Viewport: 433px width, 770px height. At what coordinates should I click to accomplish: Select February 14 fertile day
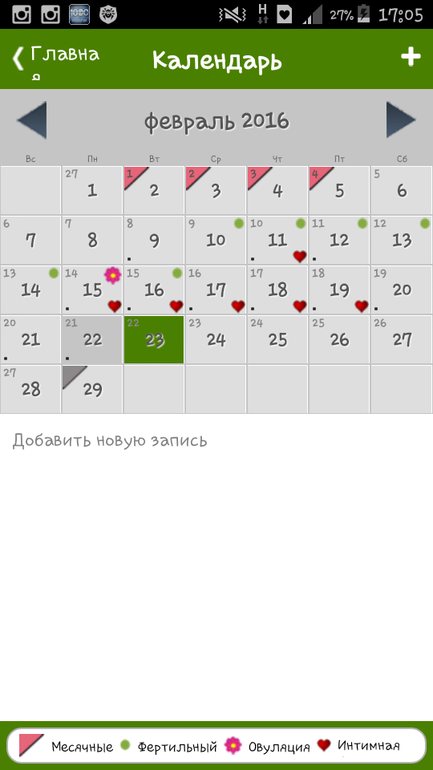point(30,290)
